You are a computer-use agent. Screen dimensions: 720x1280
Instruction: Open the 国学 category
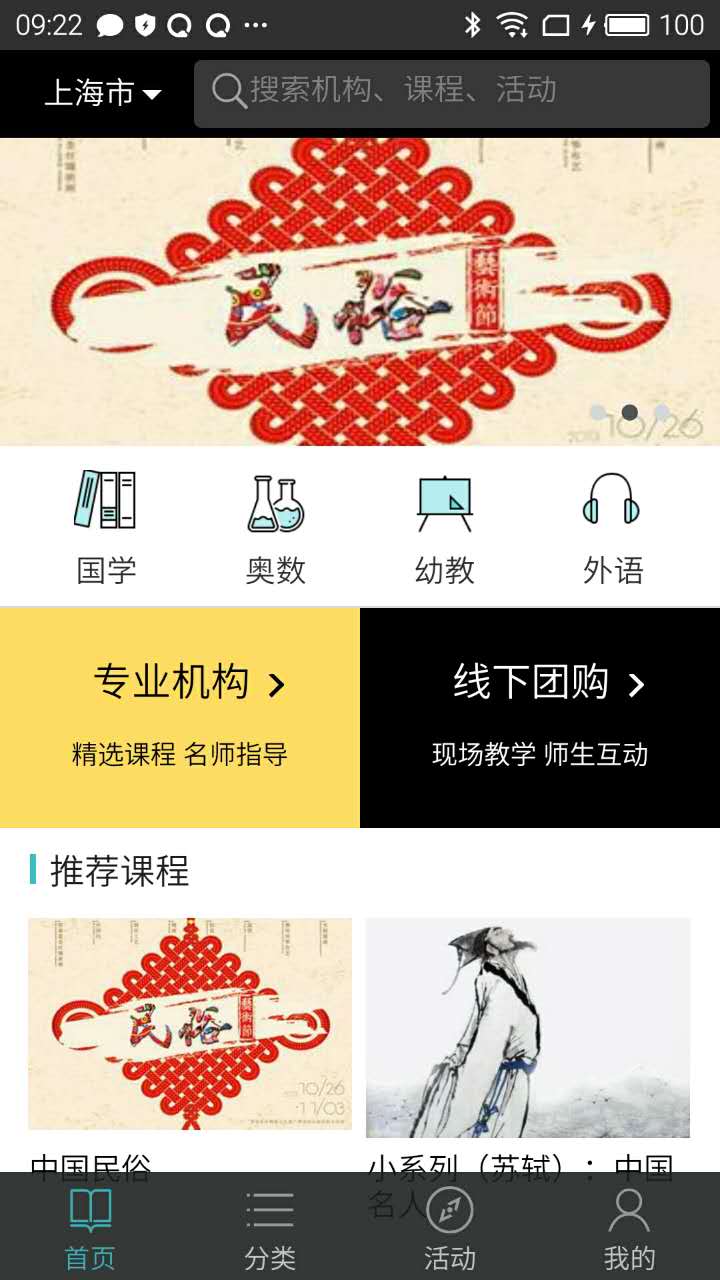[x=106, y=527]
